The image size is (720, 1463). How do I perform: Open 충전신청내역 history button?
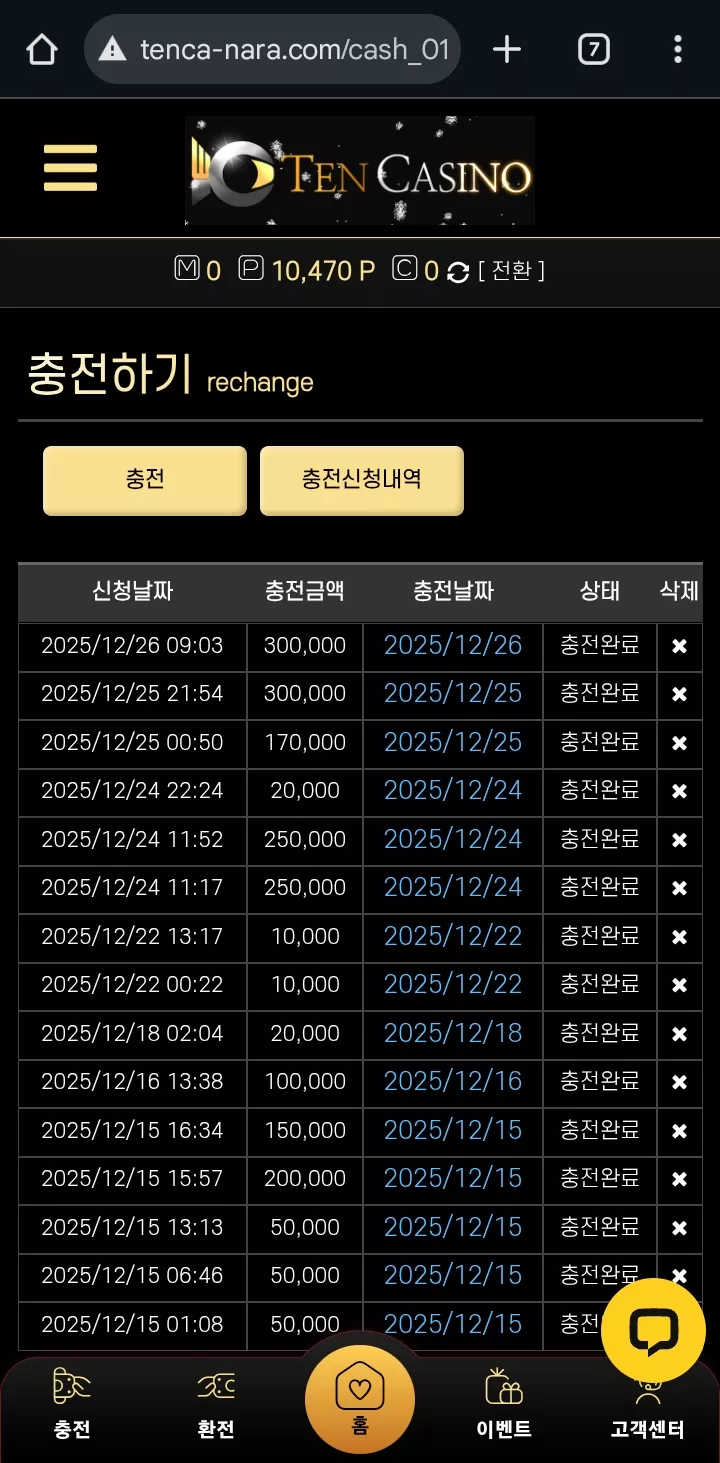pyautogui.click(x=362, y=480)
